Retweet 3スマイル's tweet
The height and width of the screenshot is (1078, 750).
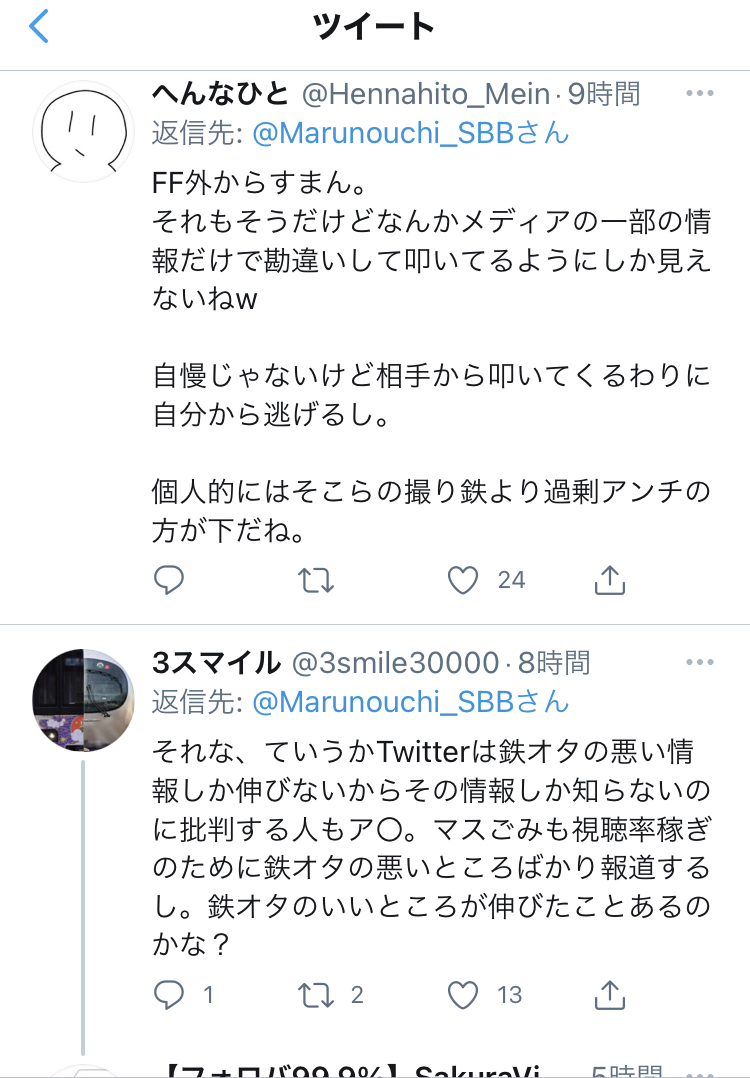point(317,995)
